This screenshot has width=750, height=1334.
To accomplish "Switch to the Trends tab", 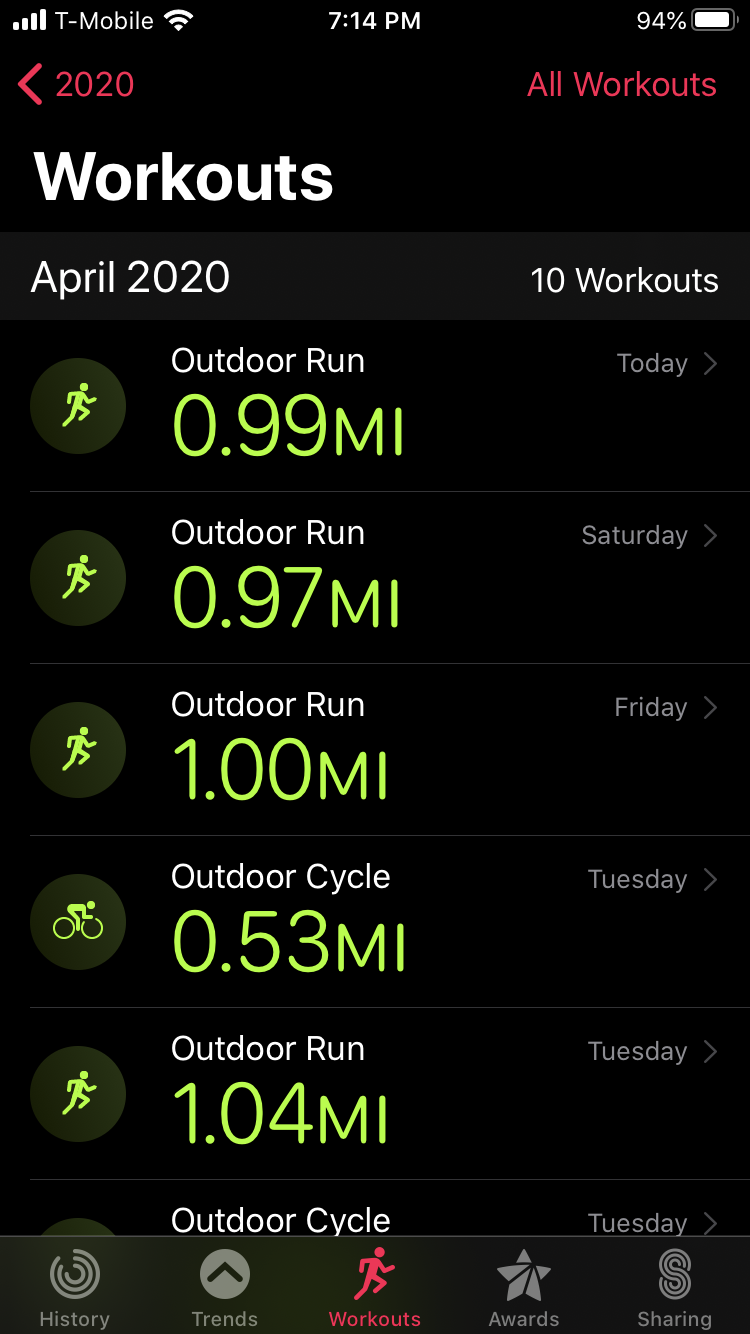I will coord(225,1288).
